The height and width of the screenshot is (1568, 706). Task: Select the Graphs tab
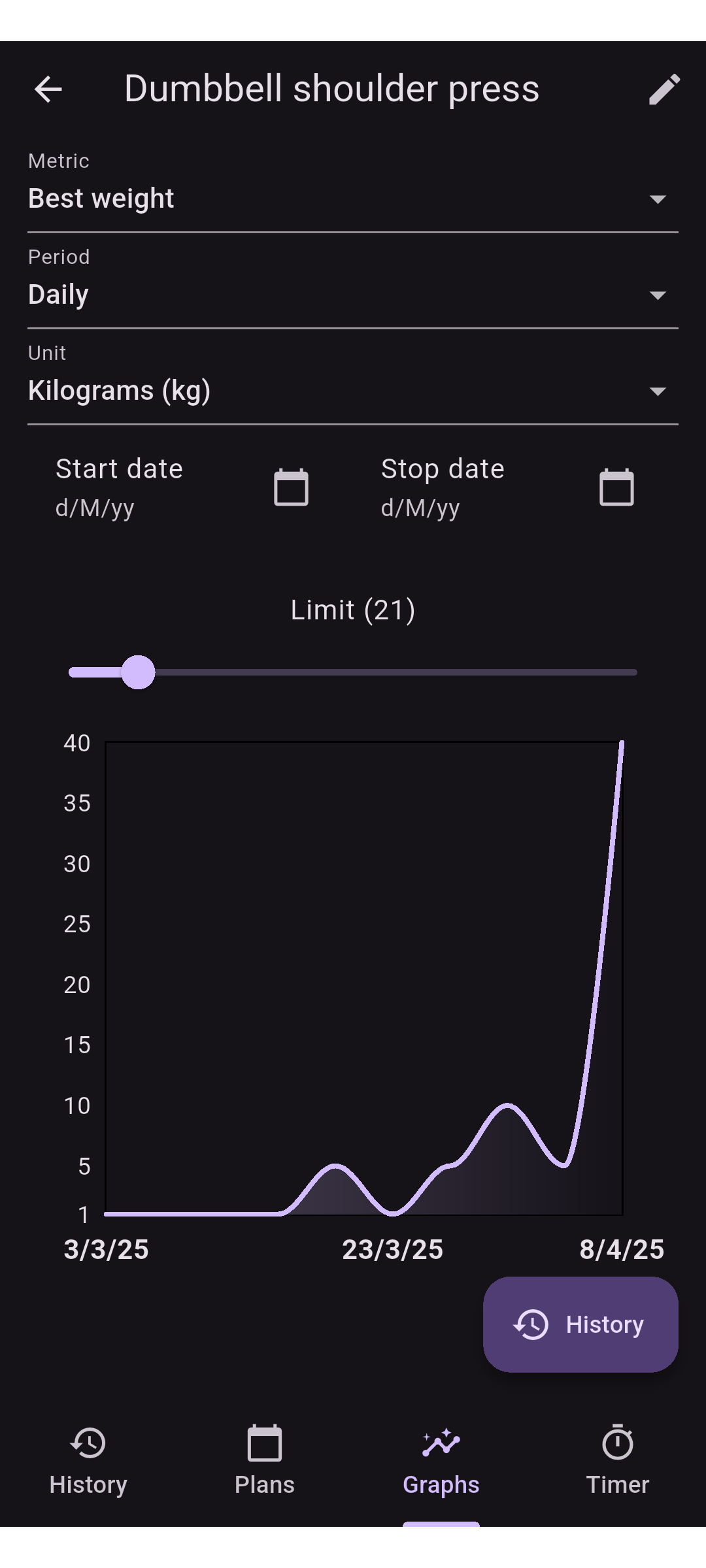[x=441, y=1461]
